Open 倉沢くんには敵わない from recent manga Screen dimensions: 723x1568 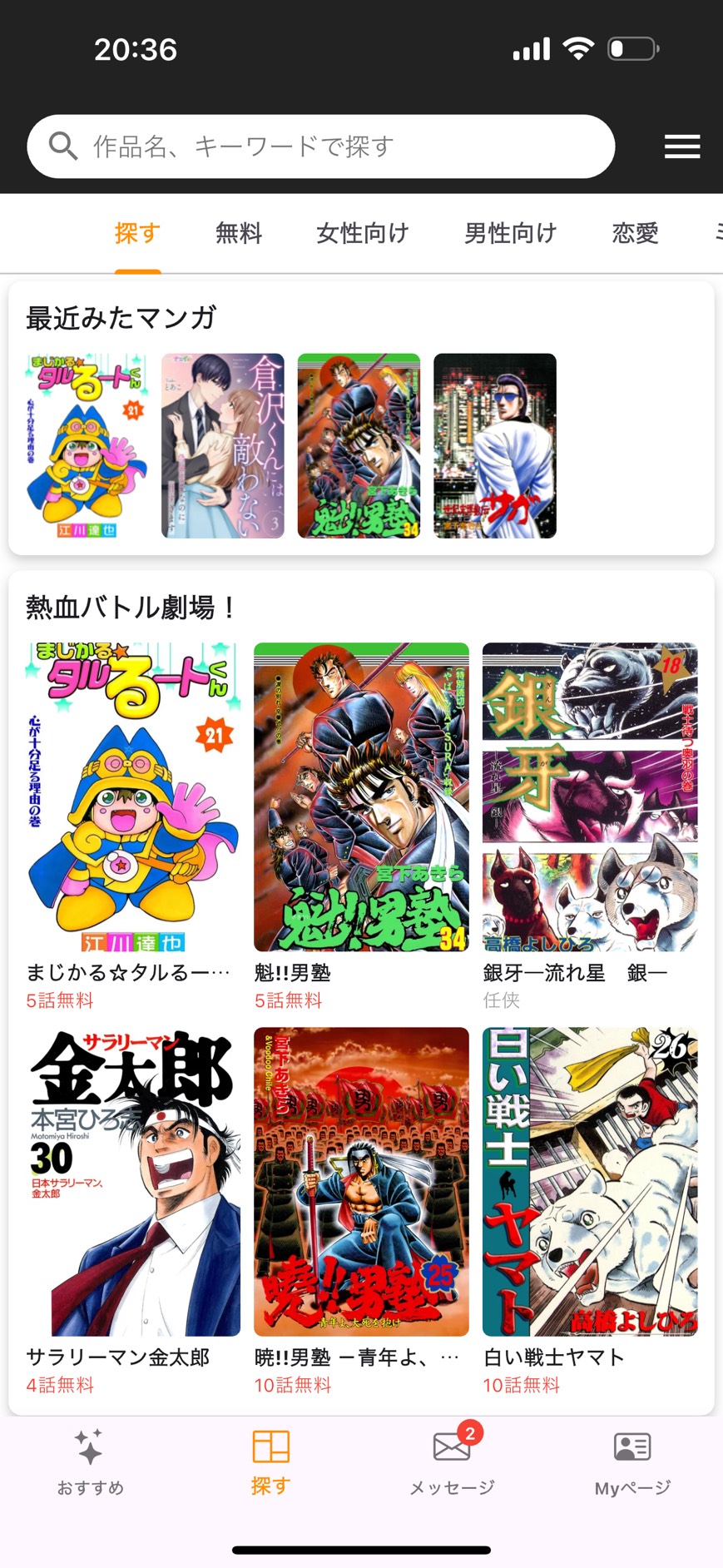click(223, 446)
